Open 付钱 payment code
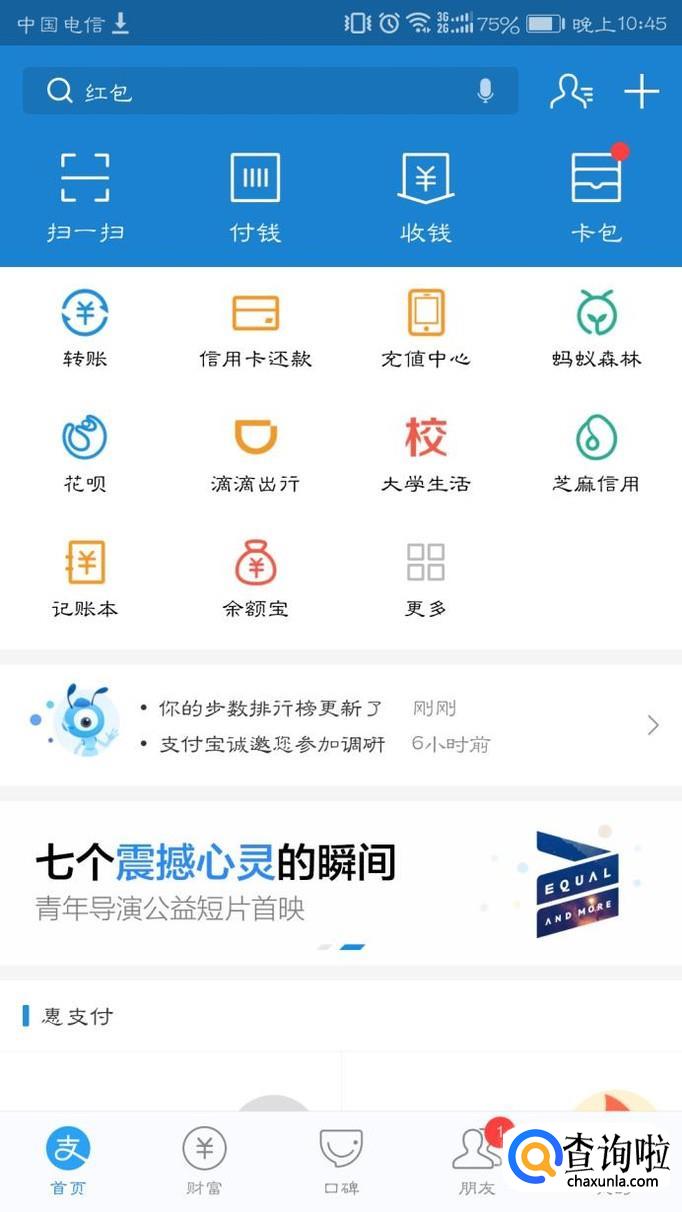This screenshot has height=1212, width=682. 255,196
